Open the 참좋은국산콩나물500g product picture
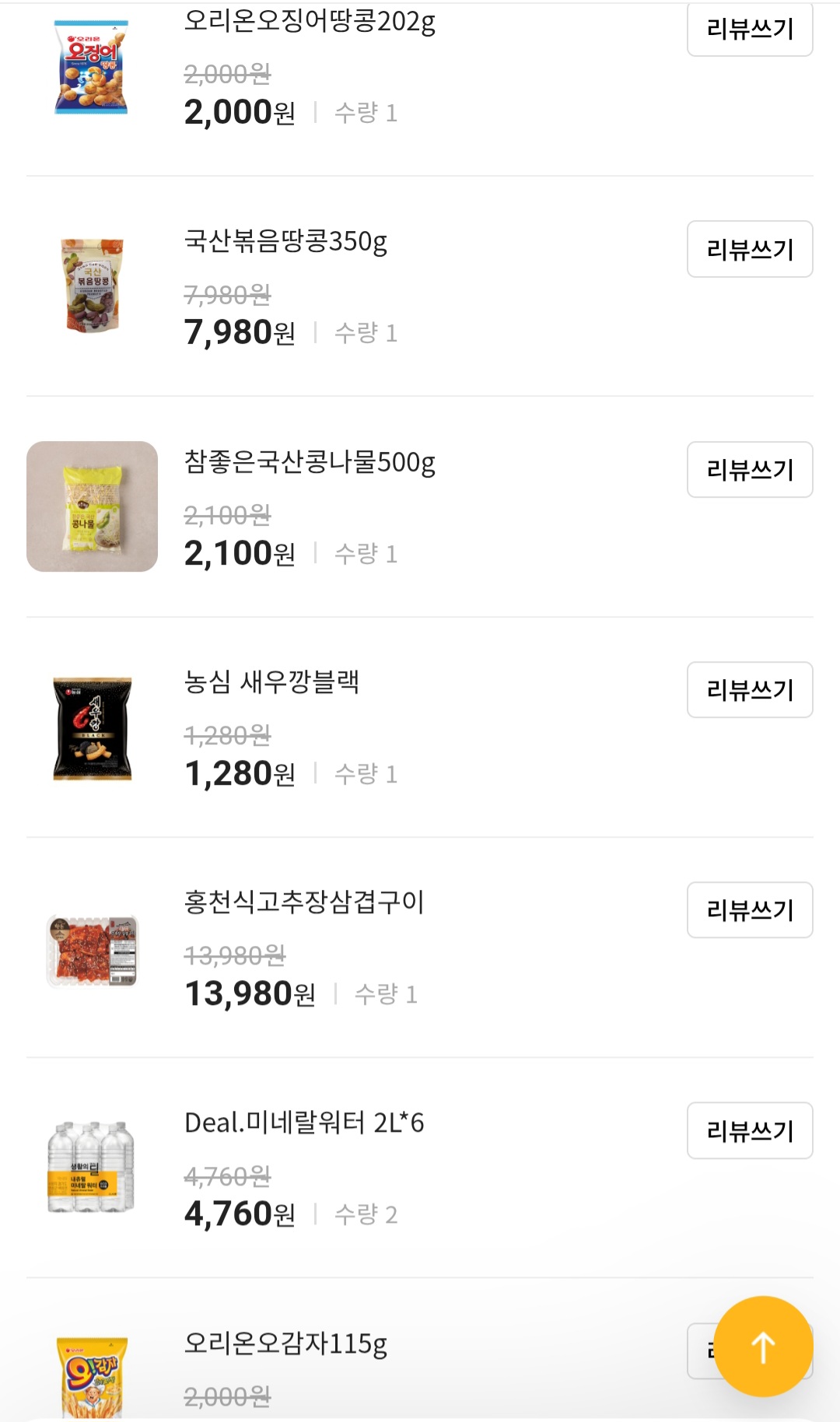The width and height of the screenshot is (840, 1422). pos(92,506)
